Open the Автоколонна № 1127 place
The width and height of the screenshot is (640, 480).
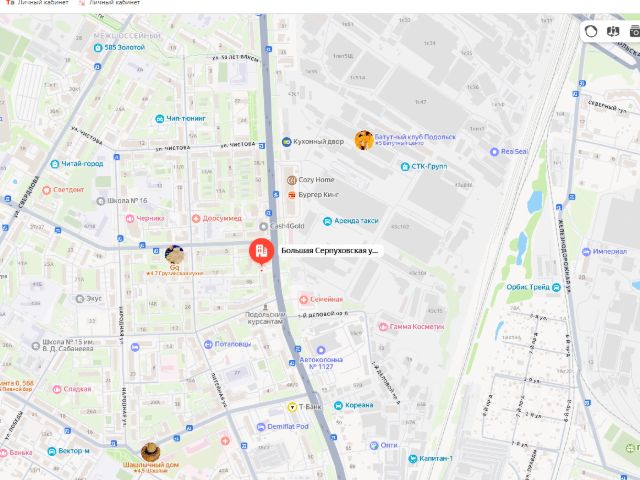click(321, 350)
